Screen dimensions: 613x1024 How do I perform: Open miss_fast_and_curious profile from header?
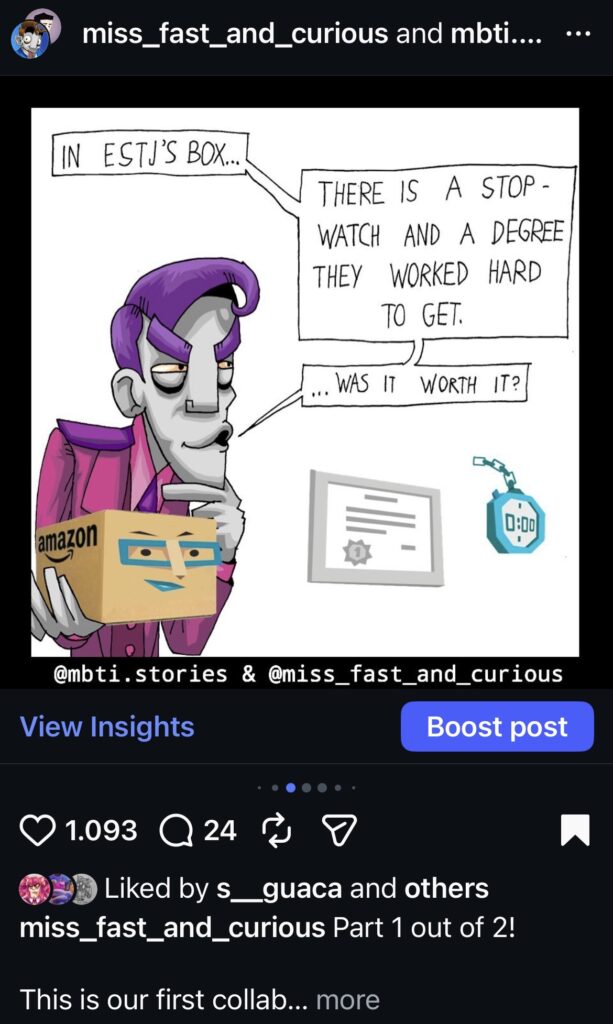[235, 33]
